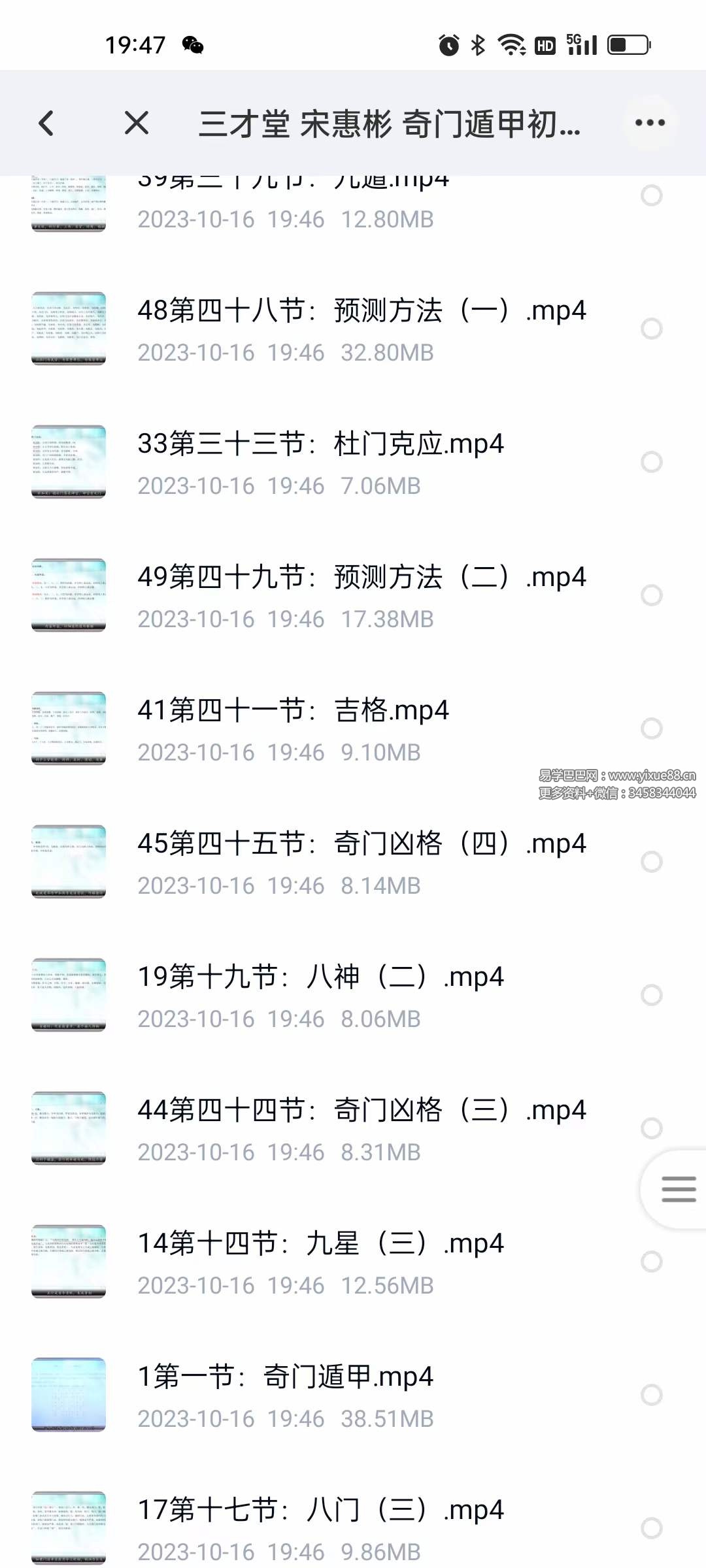Select the circle for 48第四十八节 file
The image size is (706, 1568).
tap(651, 329)
